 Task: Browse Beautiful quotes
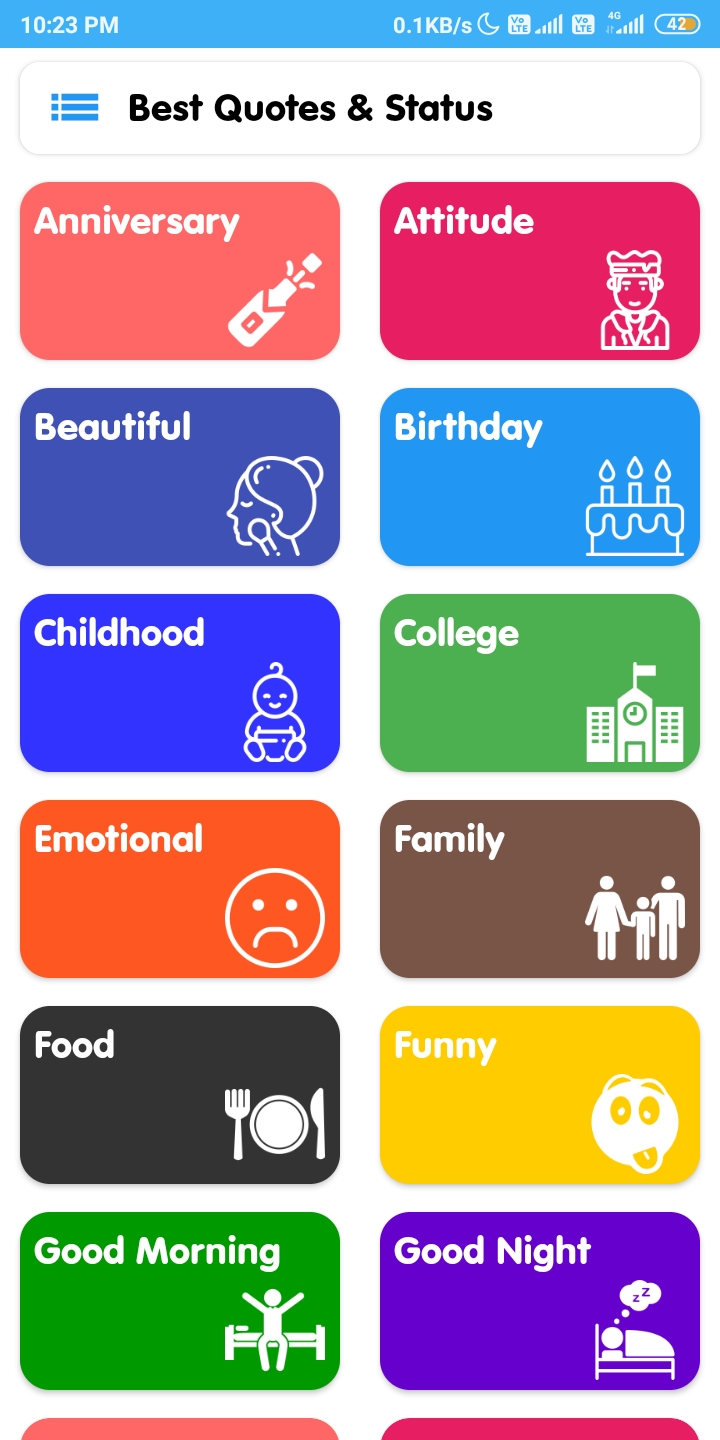[180, 477]
